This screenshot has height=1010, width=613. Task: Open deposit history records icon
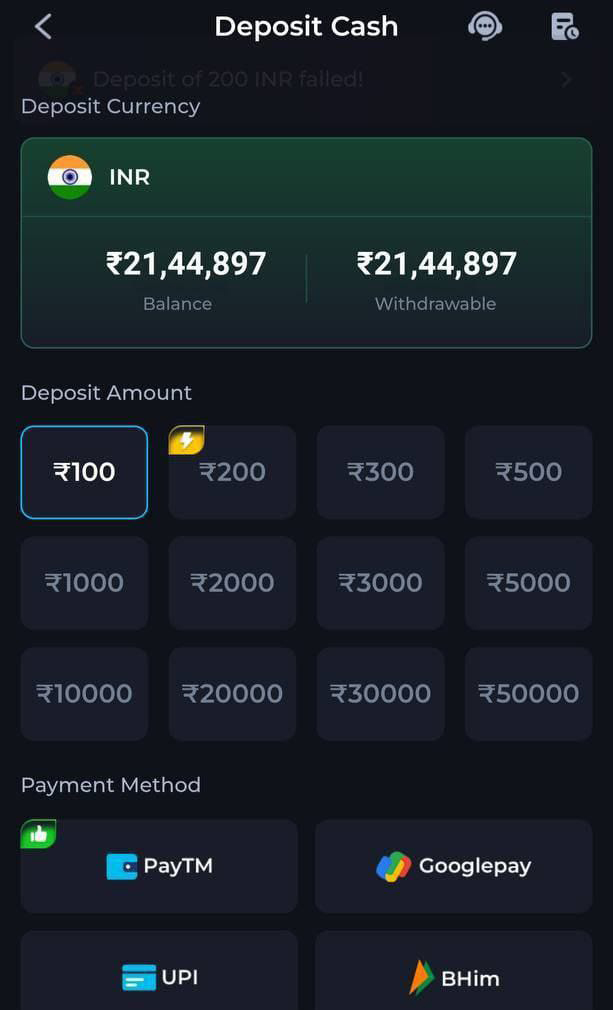565,27
